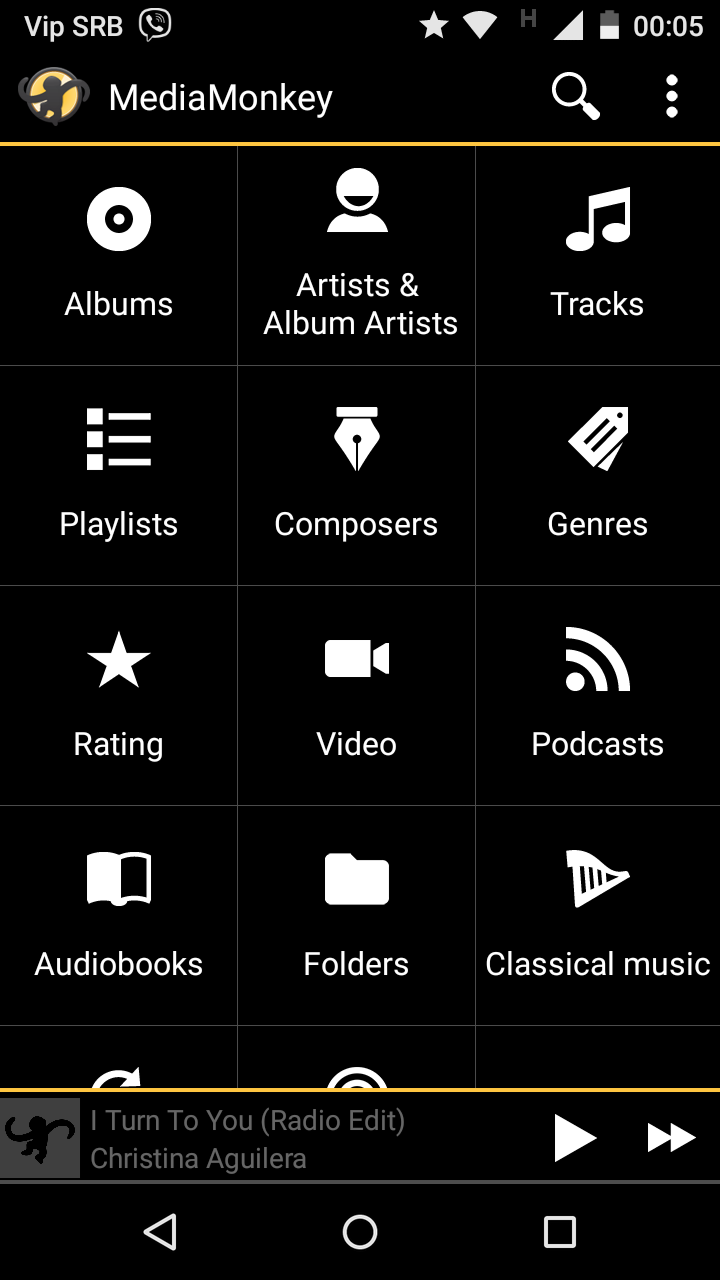The height and width of the screenshot is (1280, 720).
Task: Play I Turn To You
Action: 575,1138
